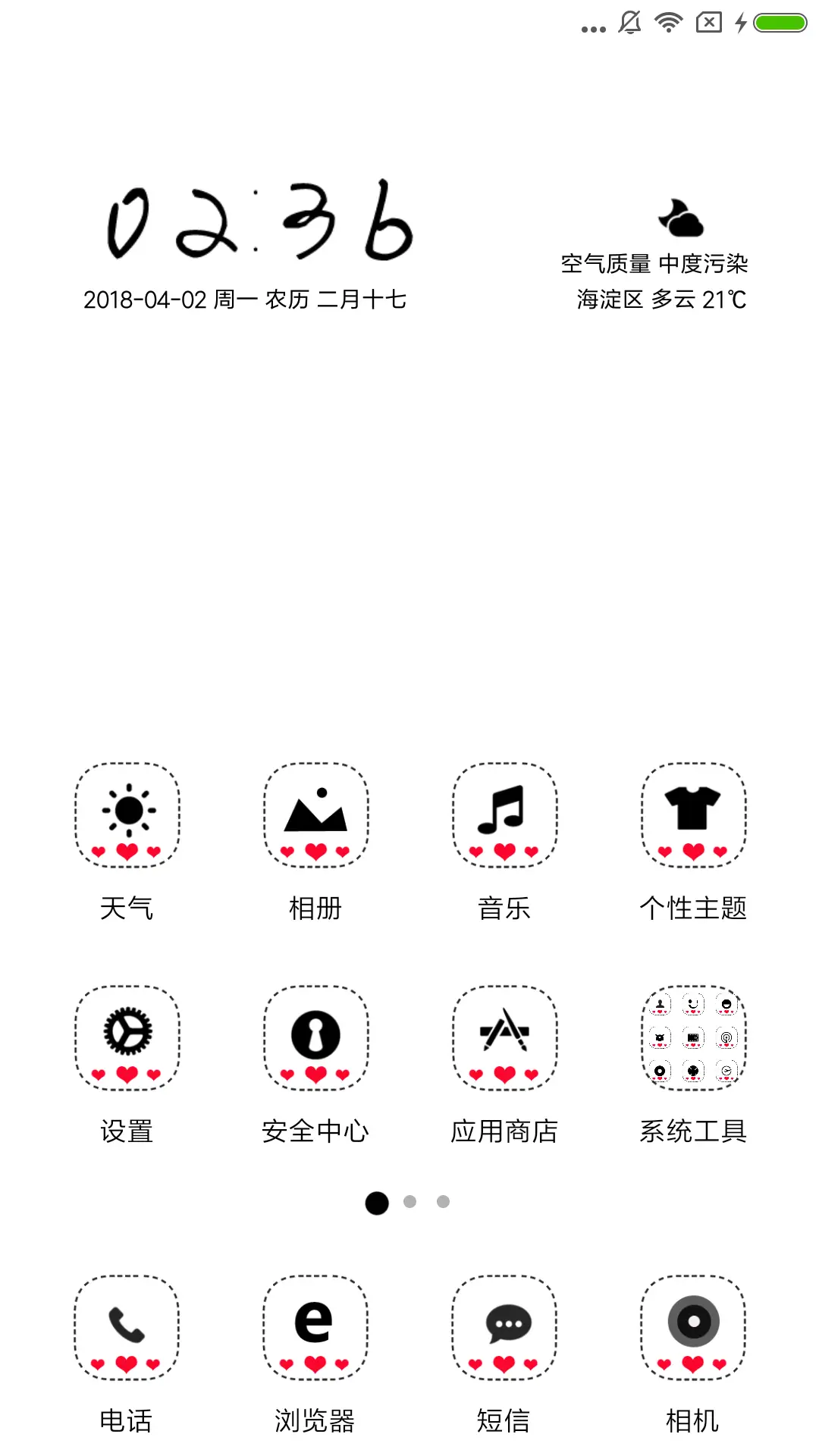This screenshot has height=1456, width=819.
Task: Tap the battery indicator in status bar
Action: point(781,22)
